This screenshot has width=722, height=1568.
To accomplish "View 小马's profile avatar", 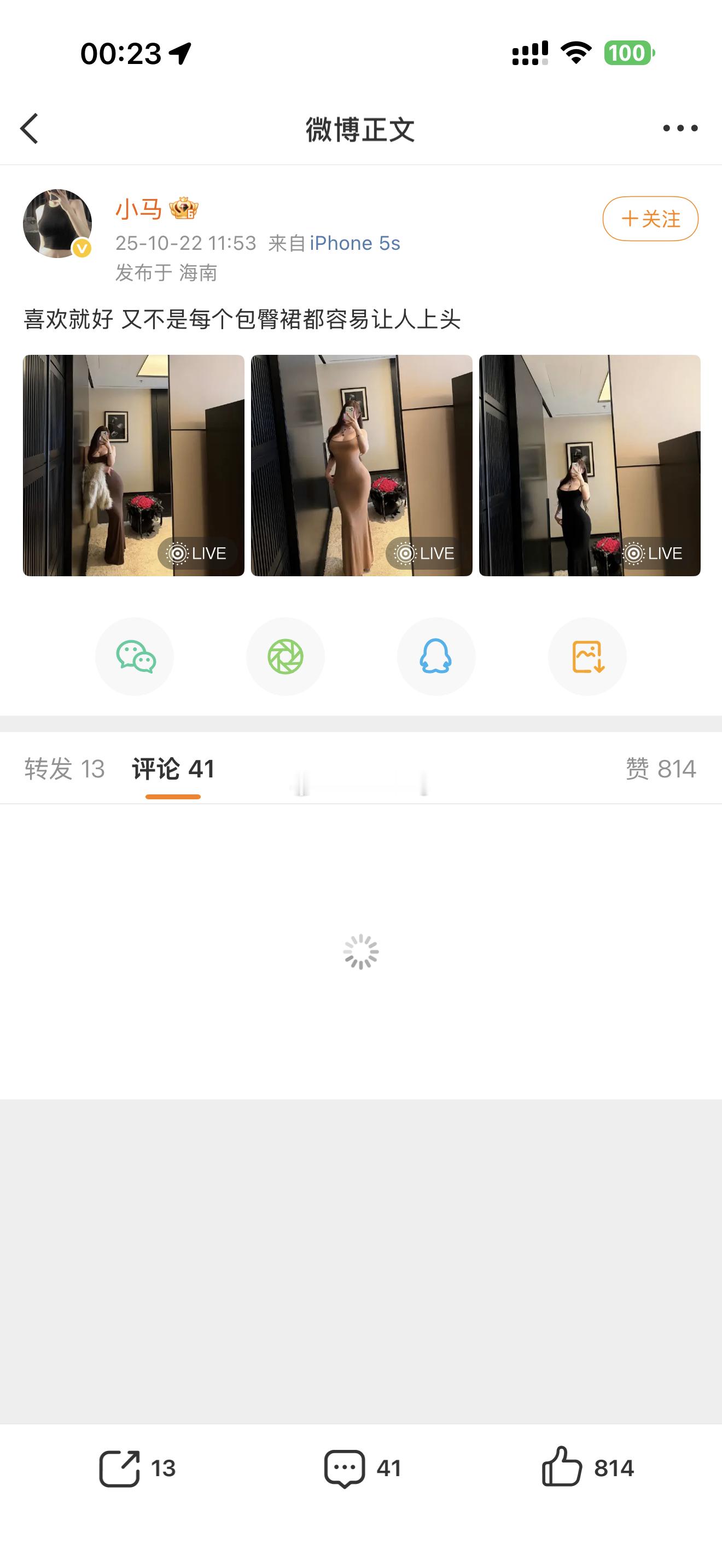I will click(58, 224).
